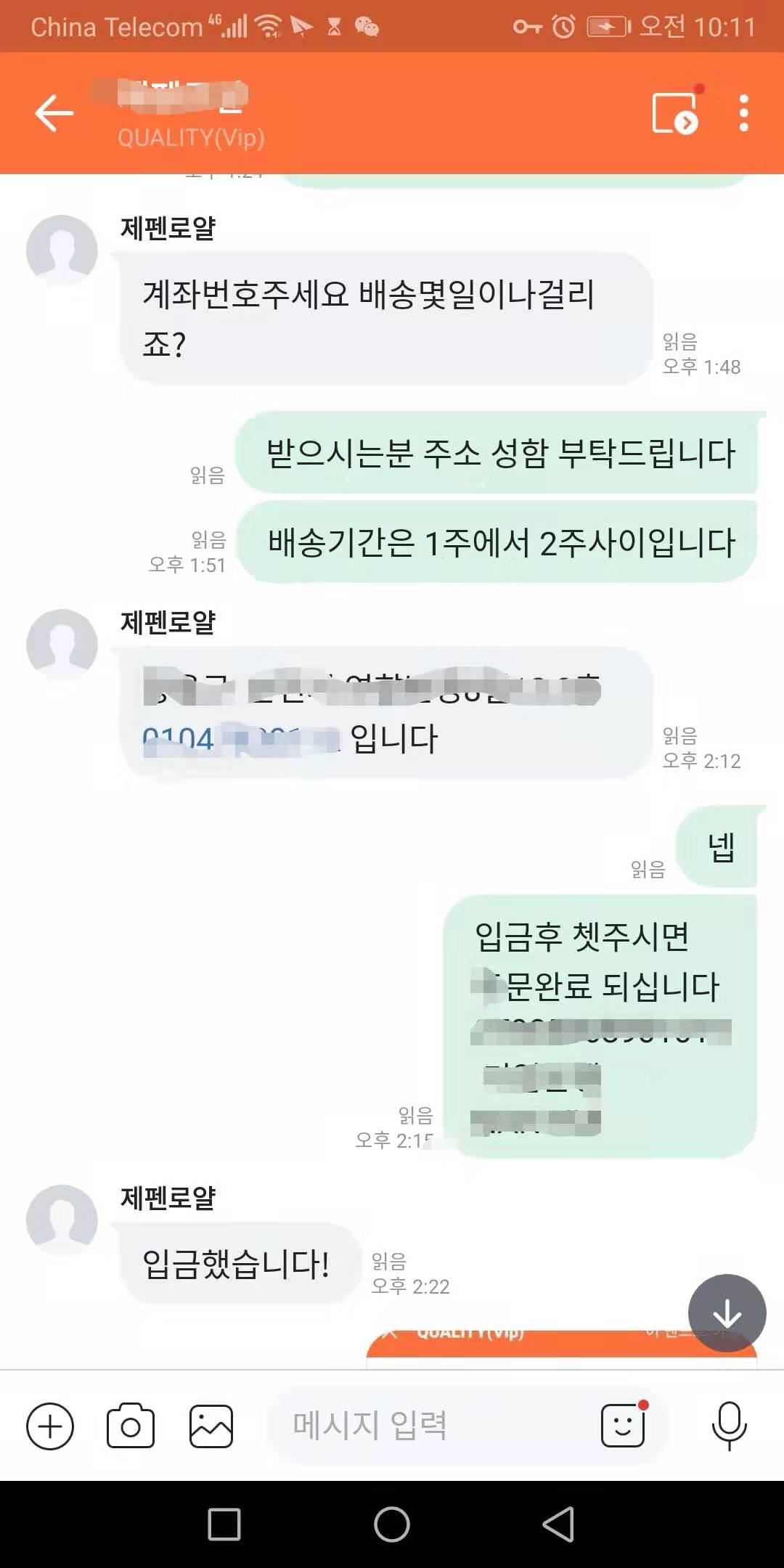Record a voice message with microphone
784x1568 pixels.
pyautogui.click(x=729, y=1425)
